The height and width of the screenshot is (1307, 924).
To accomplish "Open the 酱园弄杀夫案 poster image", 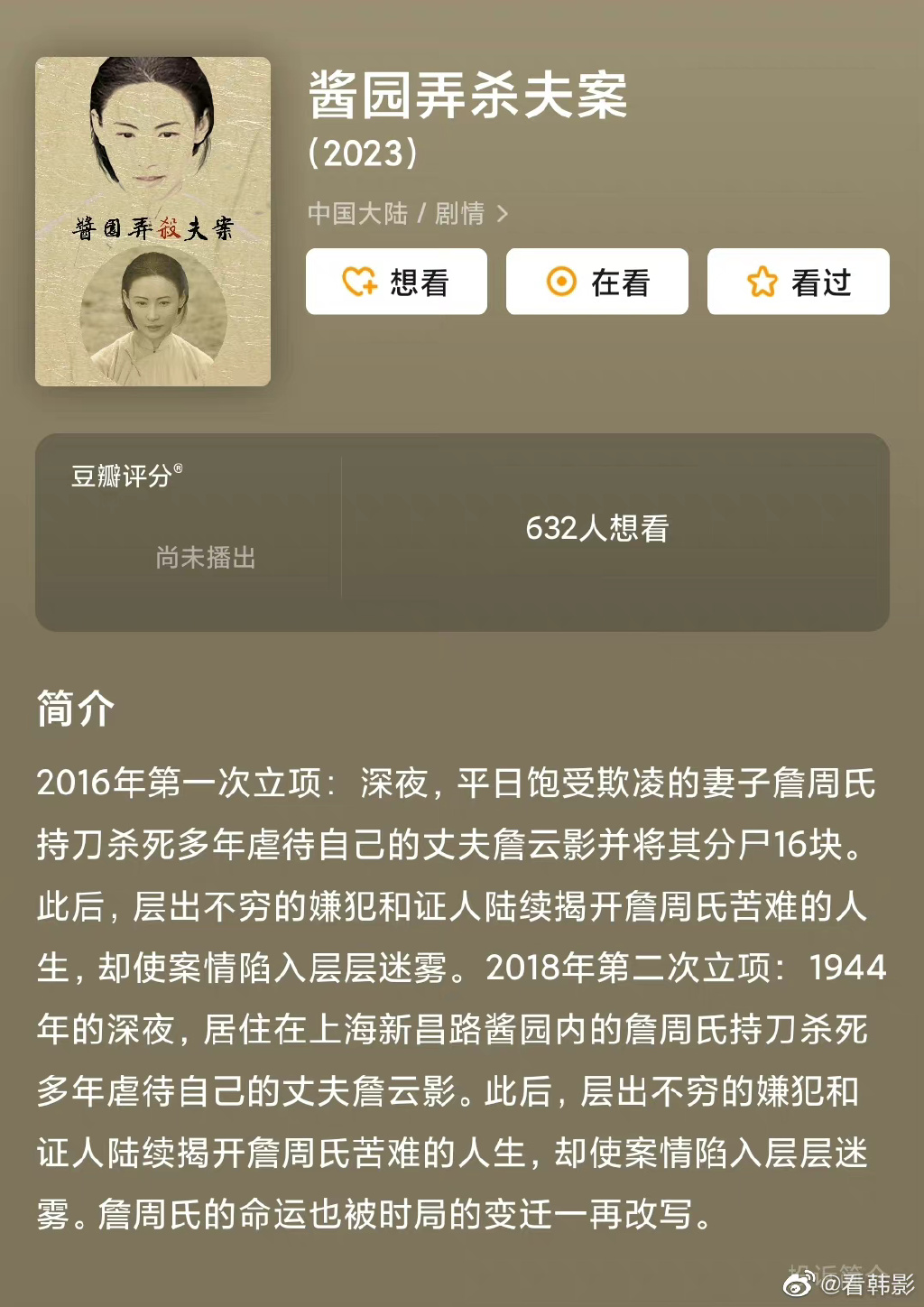I will coord(152,222).
